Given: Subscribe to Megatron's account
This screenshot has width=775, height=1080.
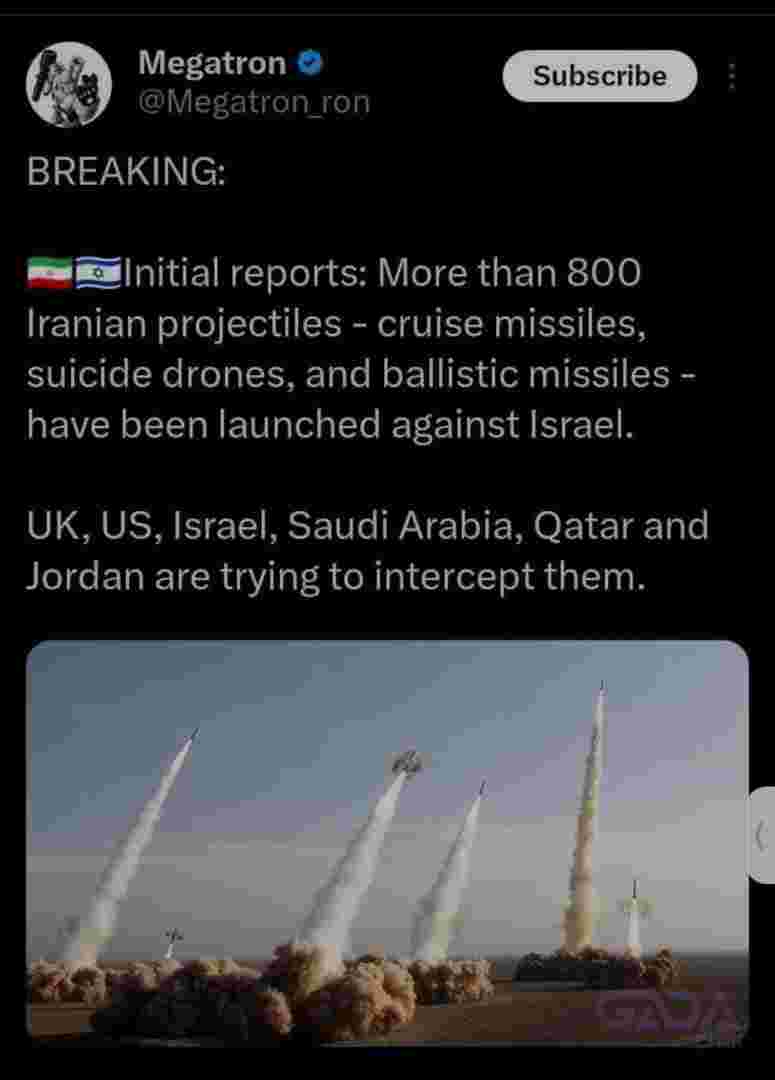Looking at the screenshot, I should (x=599, y=76).
